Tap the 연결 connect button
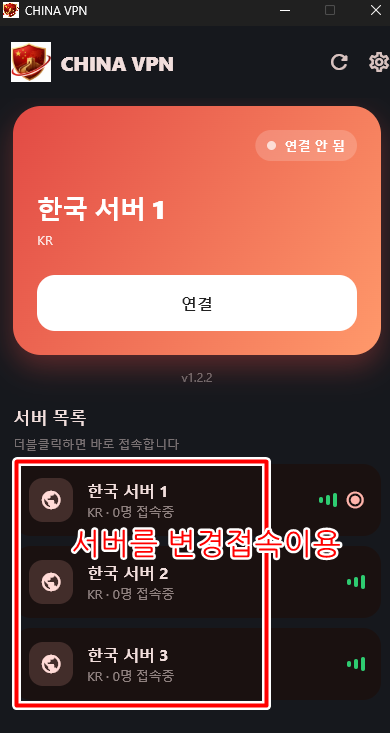This screenshot has height=733, width=390. [x=197, y=303]
